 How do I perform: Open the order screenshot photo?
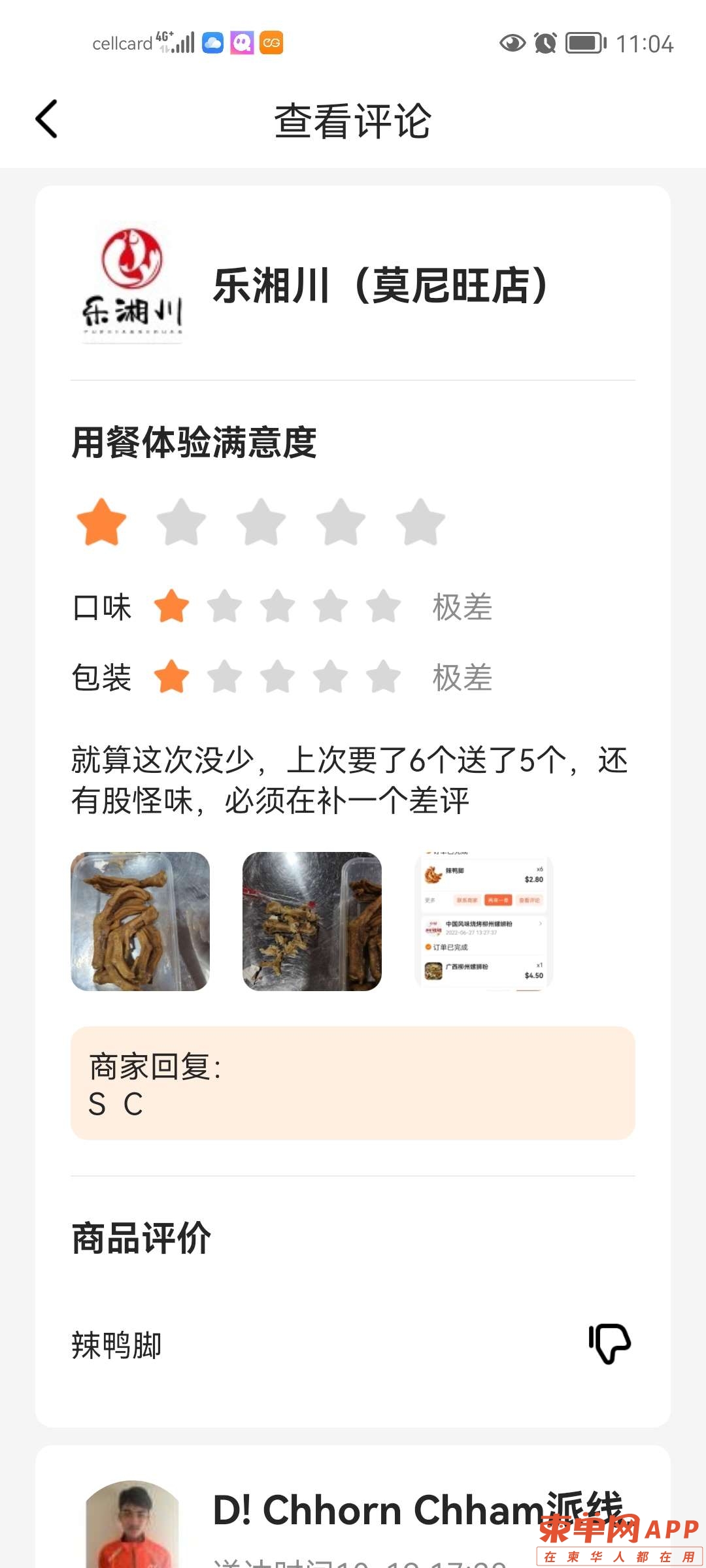click(x=484, y=921)
